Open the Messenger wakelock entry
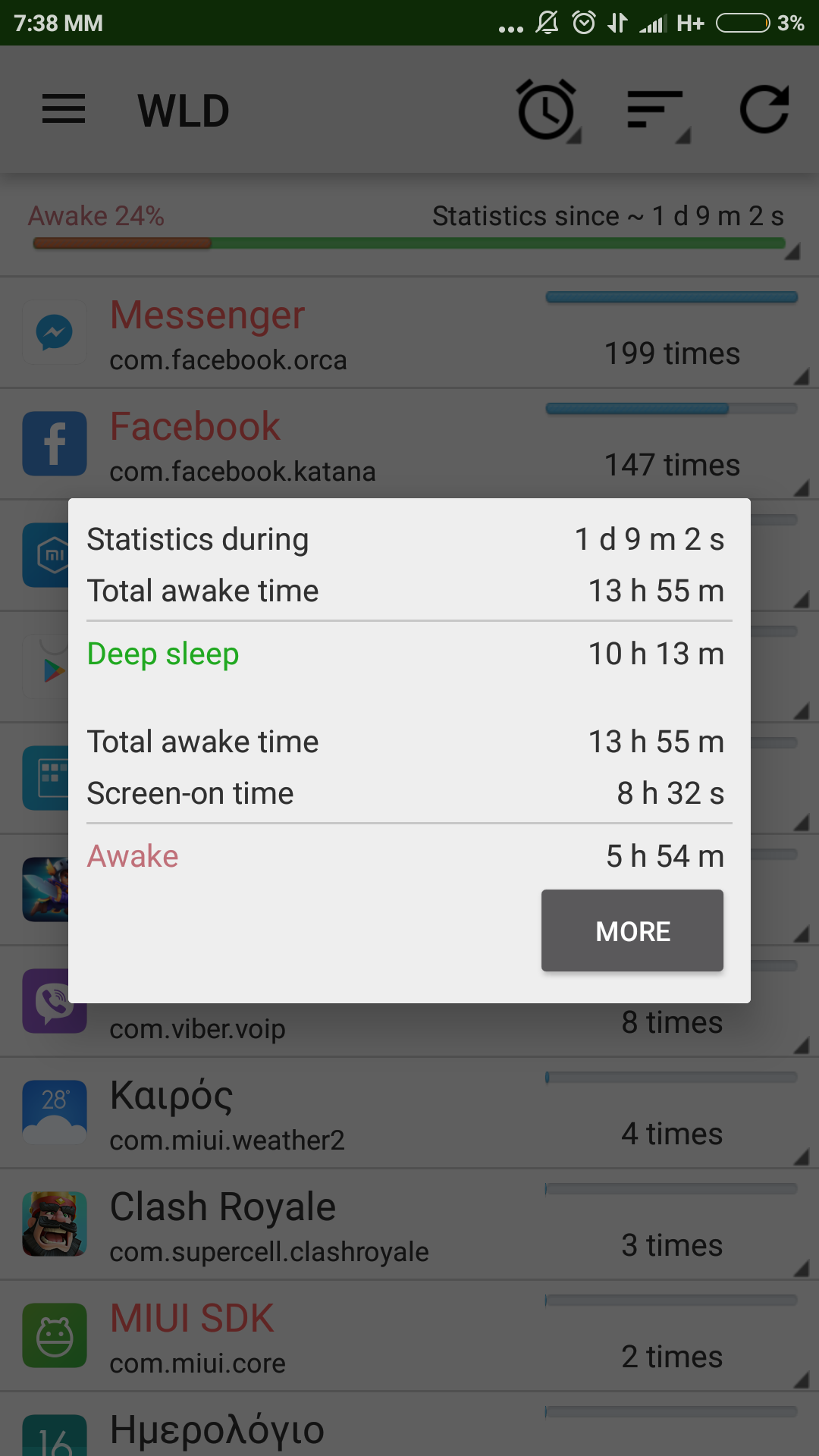Viewport: 819px width, 1456px height. point(409,334)
